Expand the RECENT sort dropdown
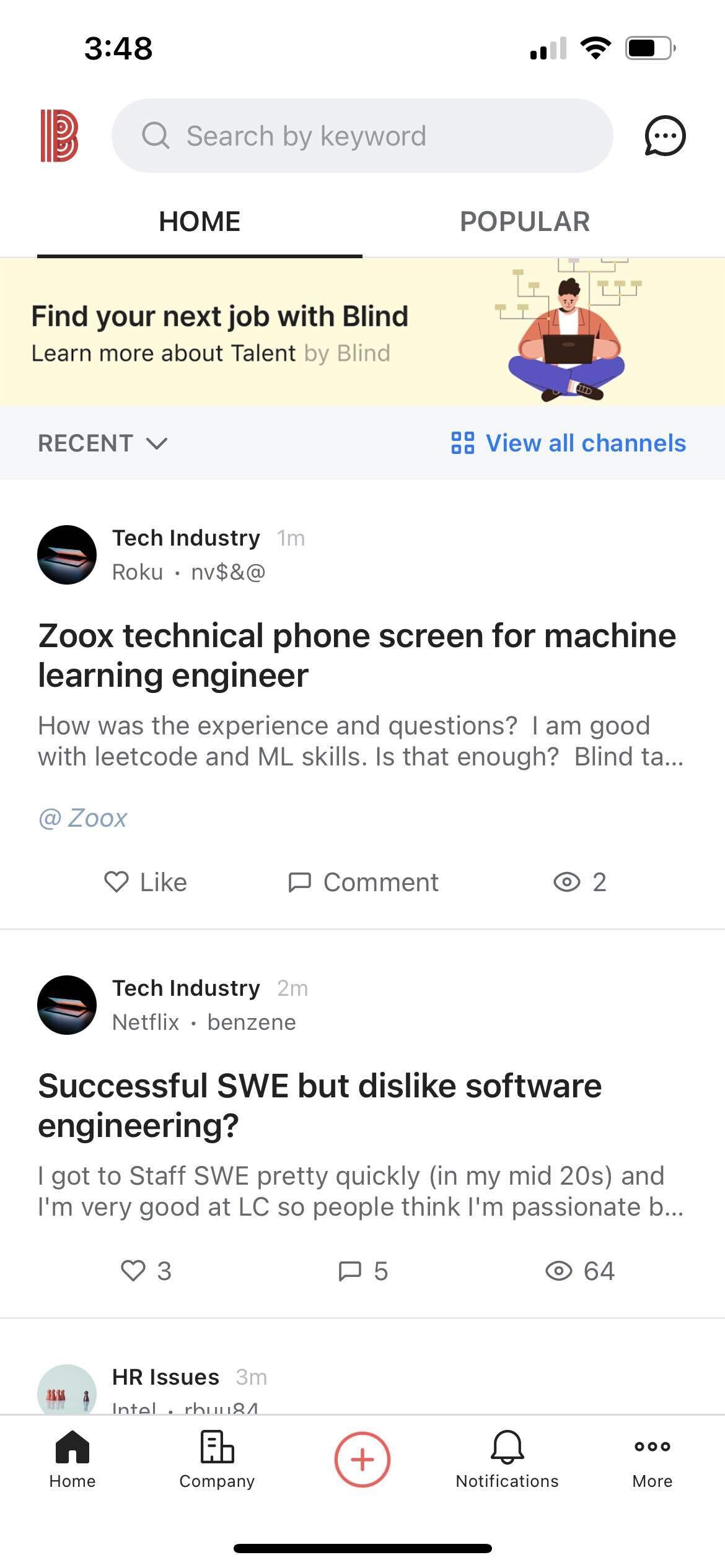 (x=102, y=443)
